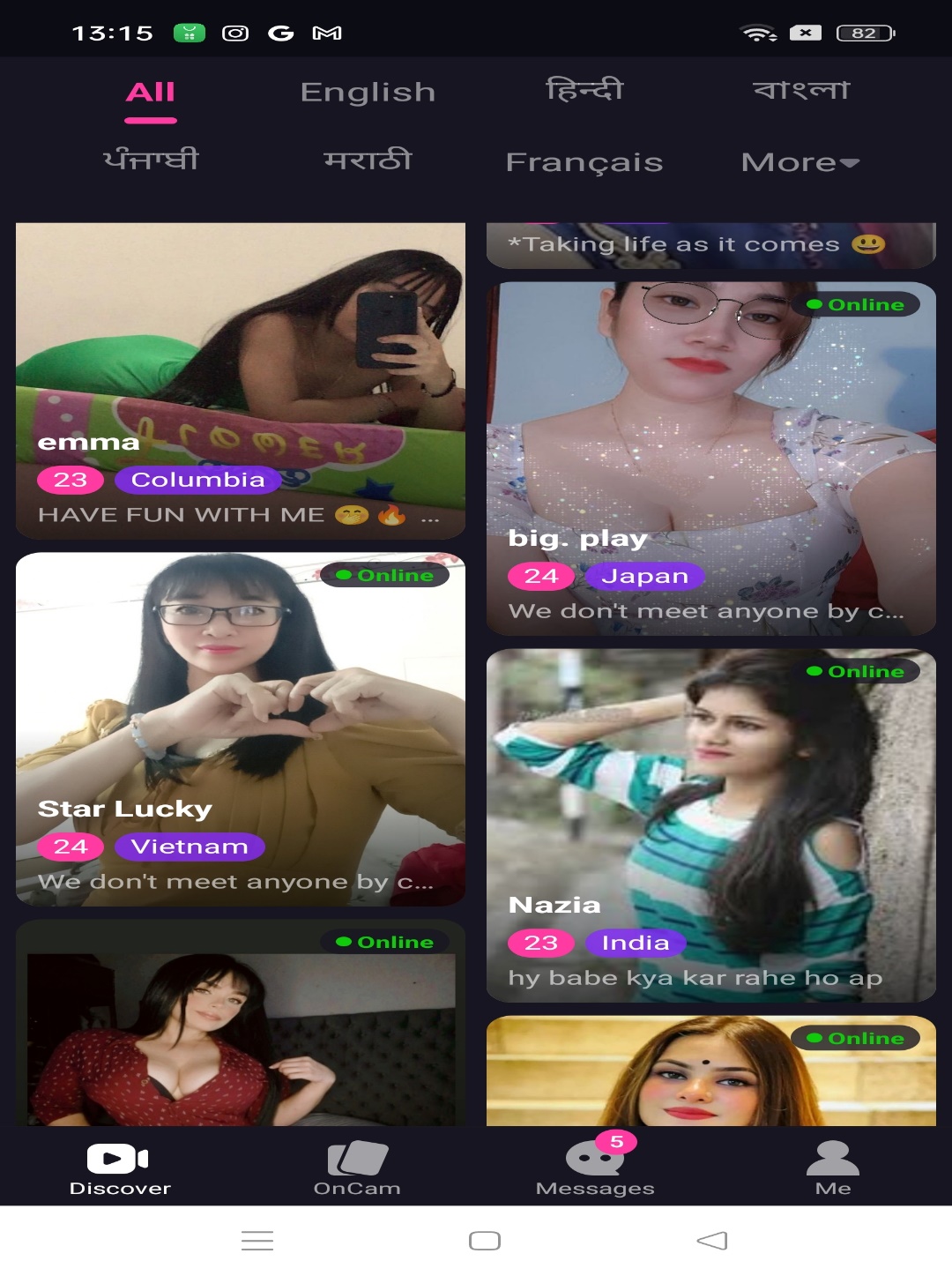The height and width of the screenshot is (1276, 952).
Task: Choose the বাংলা language tab
Action: [x=801, y=91]
